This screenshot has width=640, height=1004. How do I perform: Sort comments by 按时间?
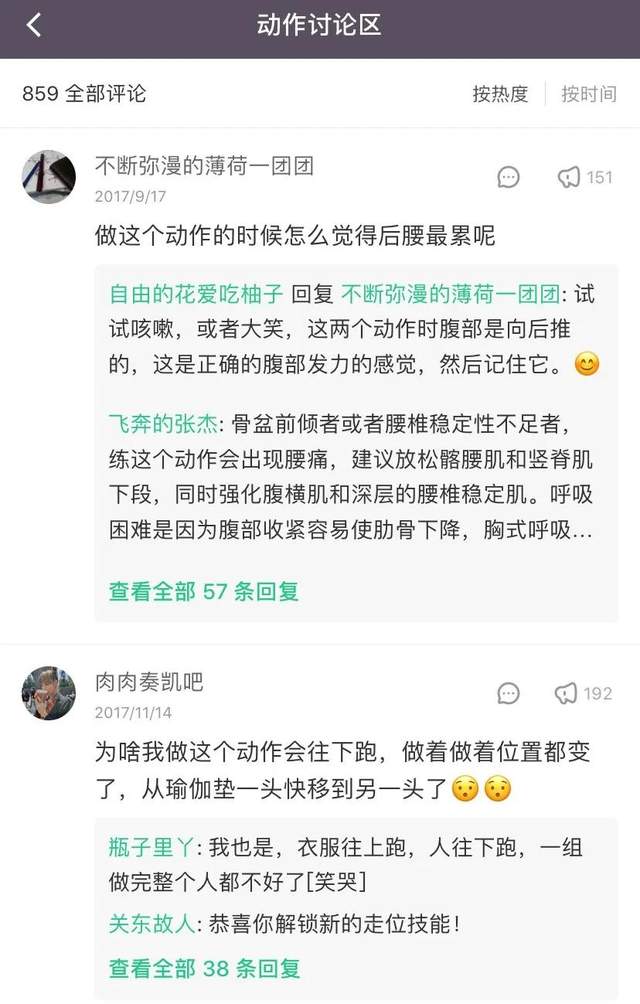(588, 94)
